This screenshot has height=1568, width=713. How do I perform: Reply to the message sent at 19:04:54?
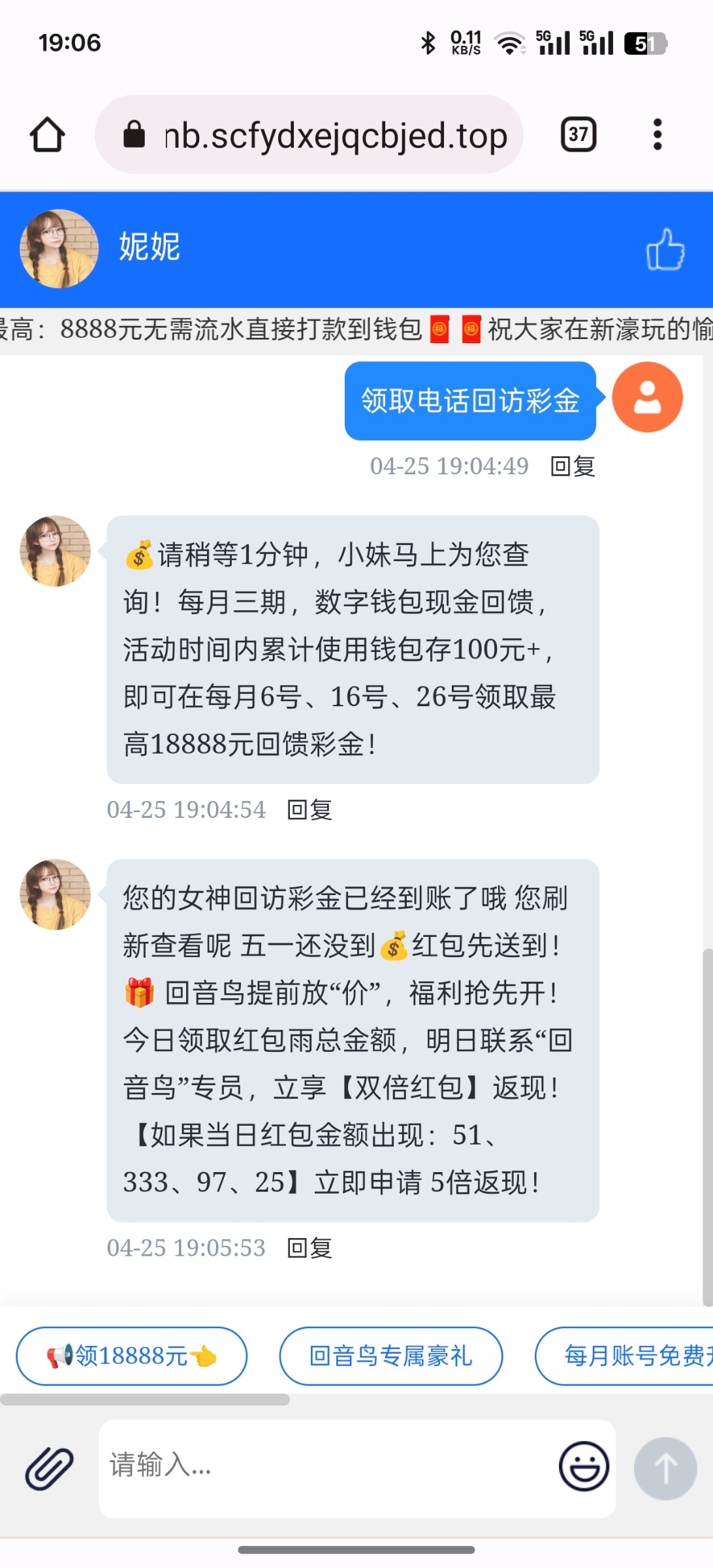point(310,810)
